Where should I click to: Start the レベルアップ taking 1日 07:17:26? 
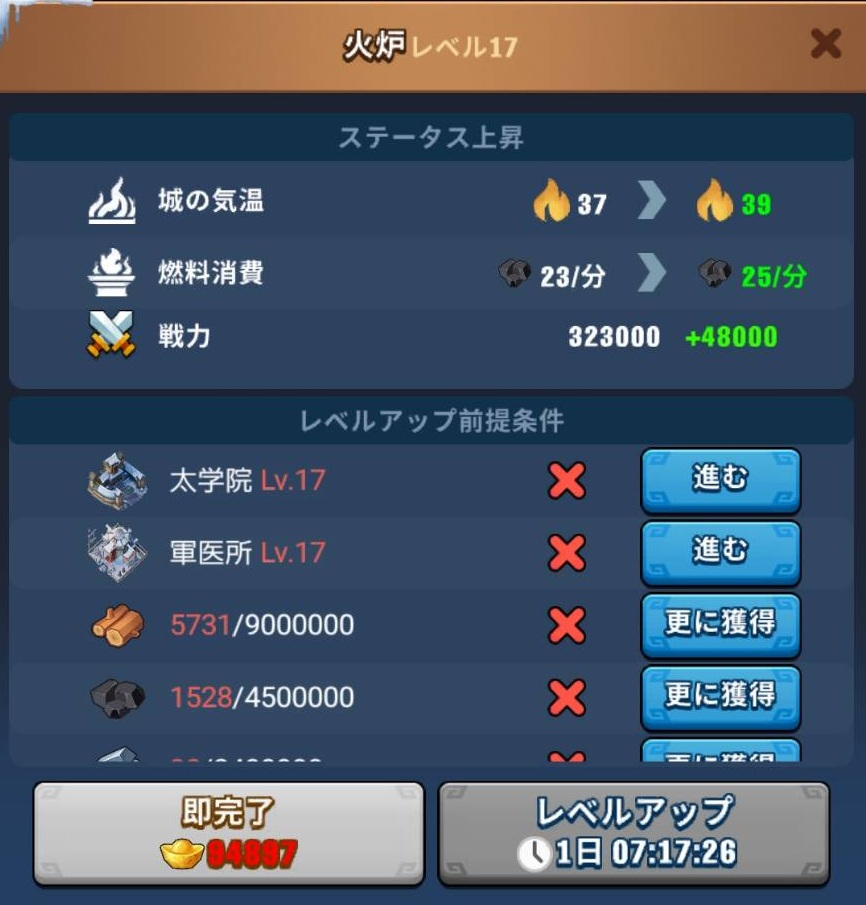(x=634, y=833)
